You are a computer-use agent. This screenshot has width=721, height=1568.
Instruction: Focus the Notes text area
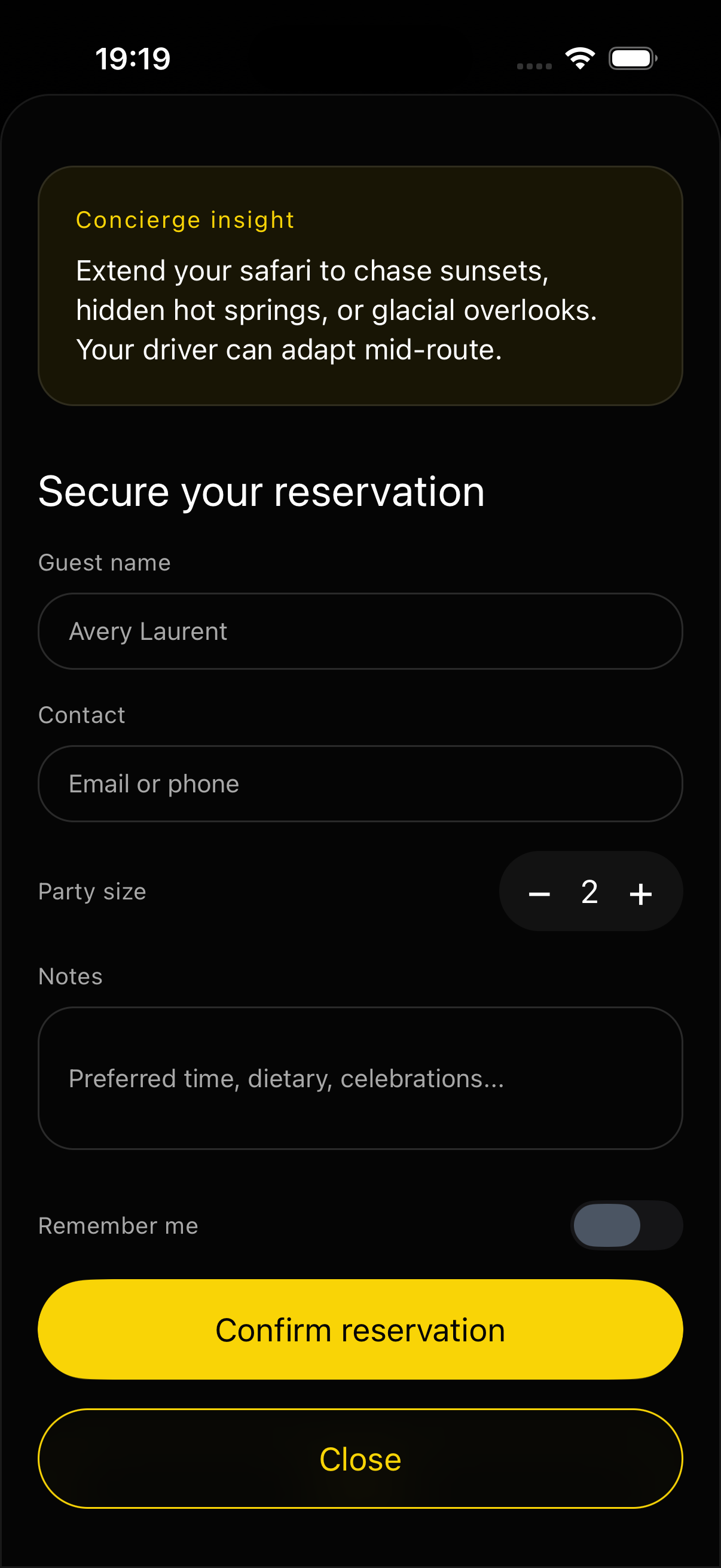[x=360, y=1078]
